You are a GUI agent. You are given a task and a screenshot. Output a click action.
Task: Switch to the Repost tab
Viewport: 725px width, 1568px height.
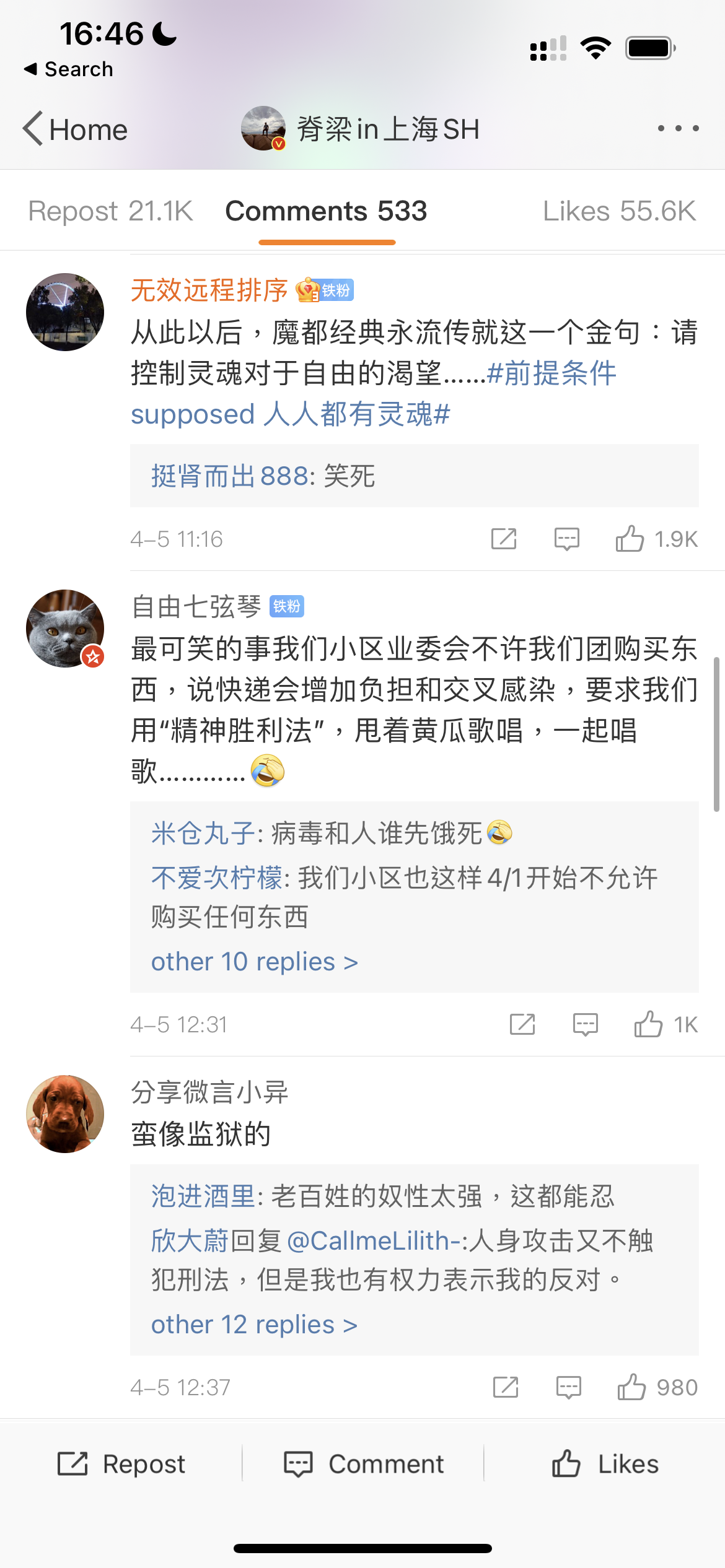(110, 211)
